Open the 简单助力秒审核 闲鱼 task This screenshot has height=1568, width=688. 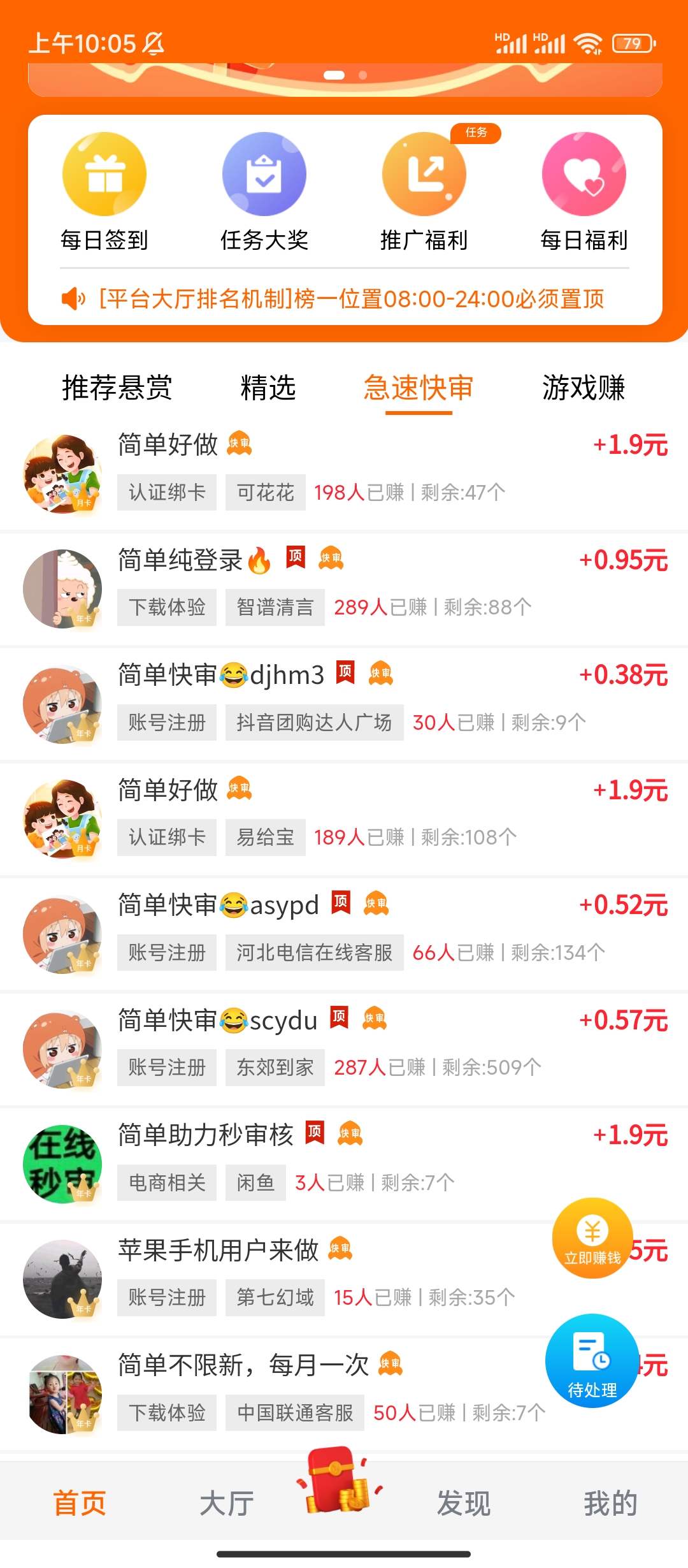coord(344,1165)
